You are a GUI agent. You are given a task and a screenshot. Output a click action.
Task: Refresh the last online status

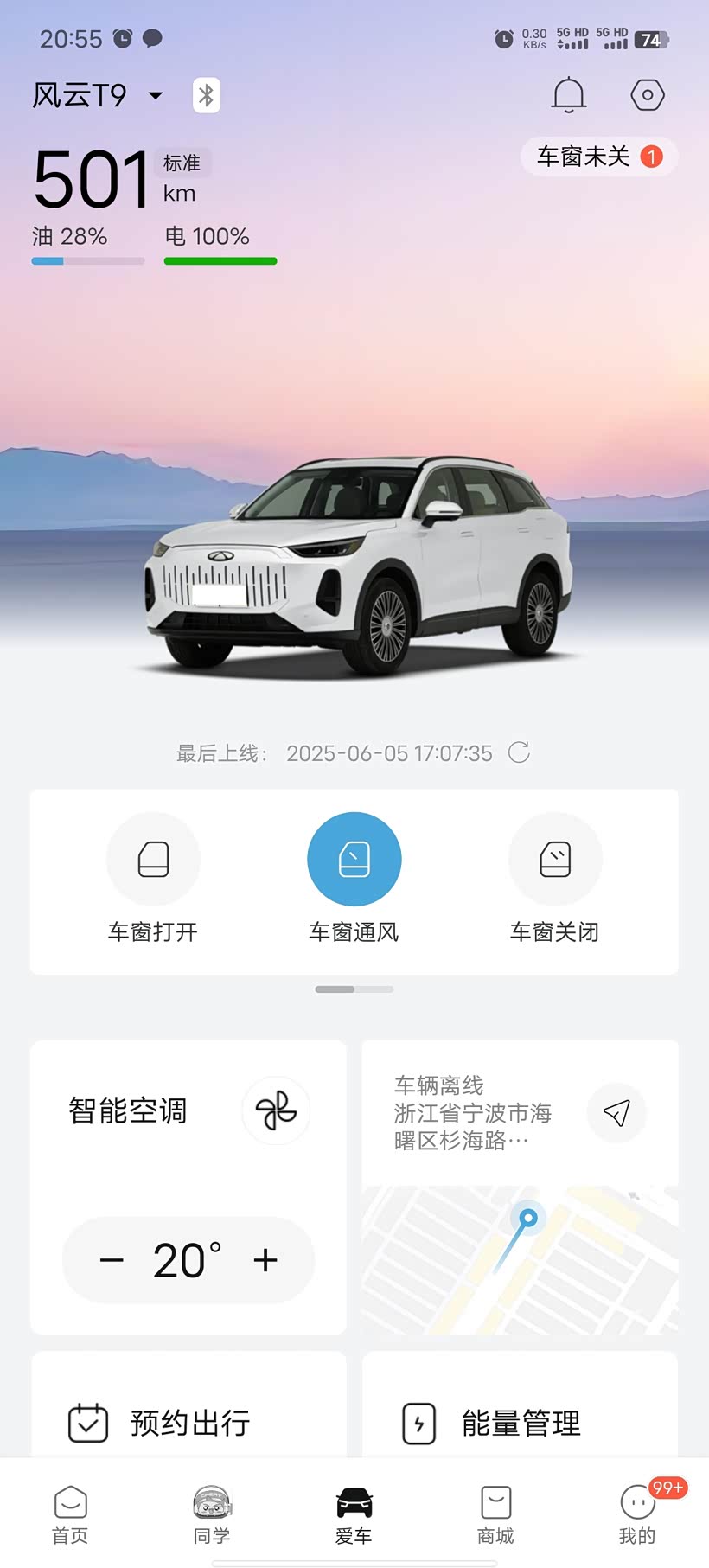click(x=519, y=752)
